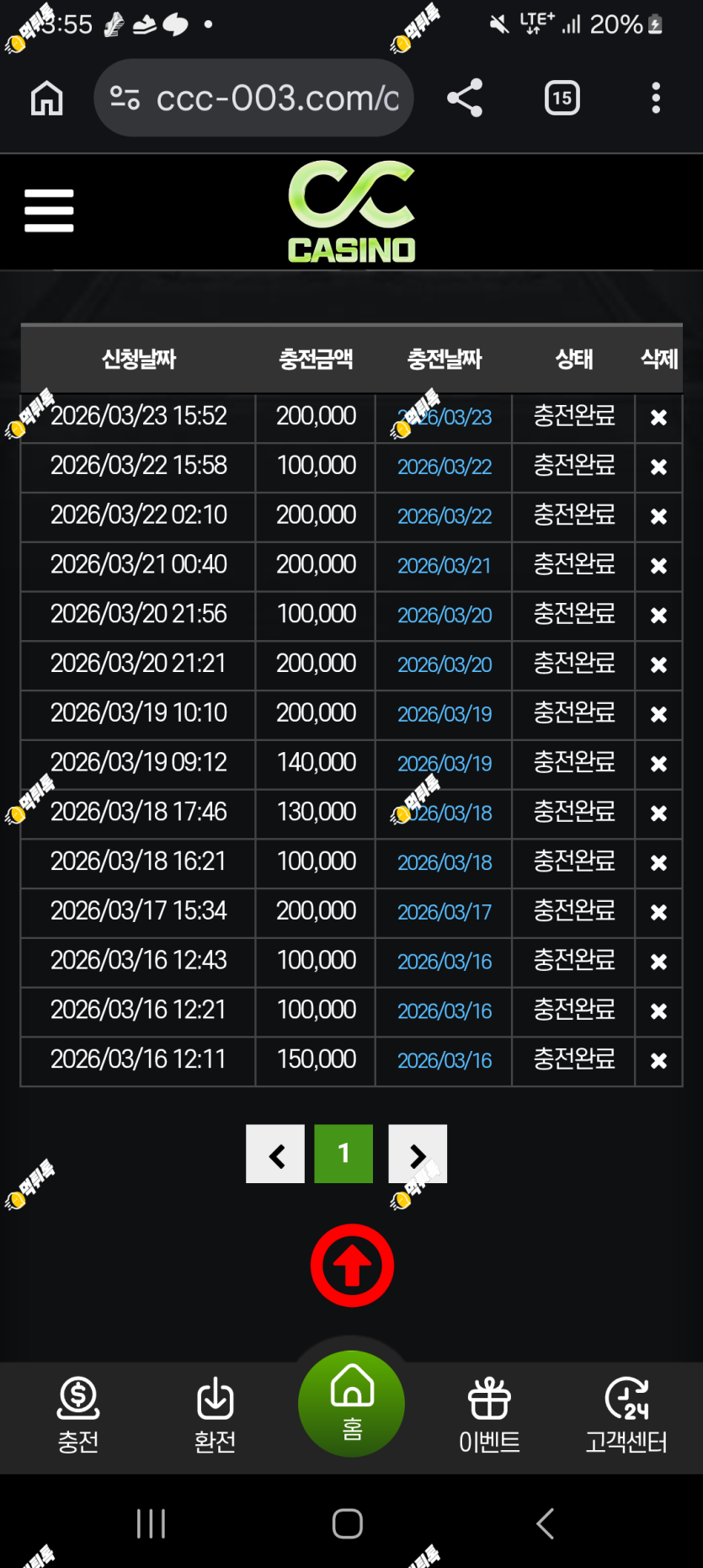The image size is (703, 1568).
Task: Open the 이벤트 tab
Action: [x=489, y=1416]
